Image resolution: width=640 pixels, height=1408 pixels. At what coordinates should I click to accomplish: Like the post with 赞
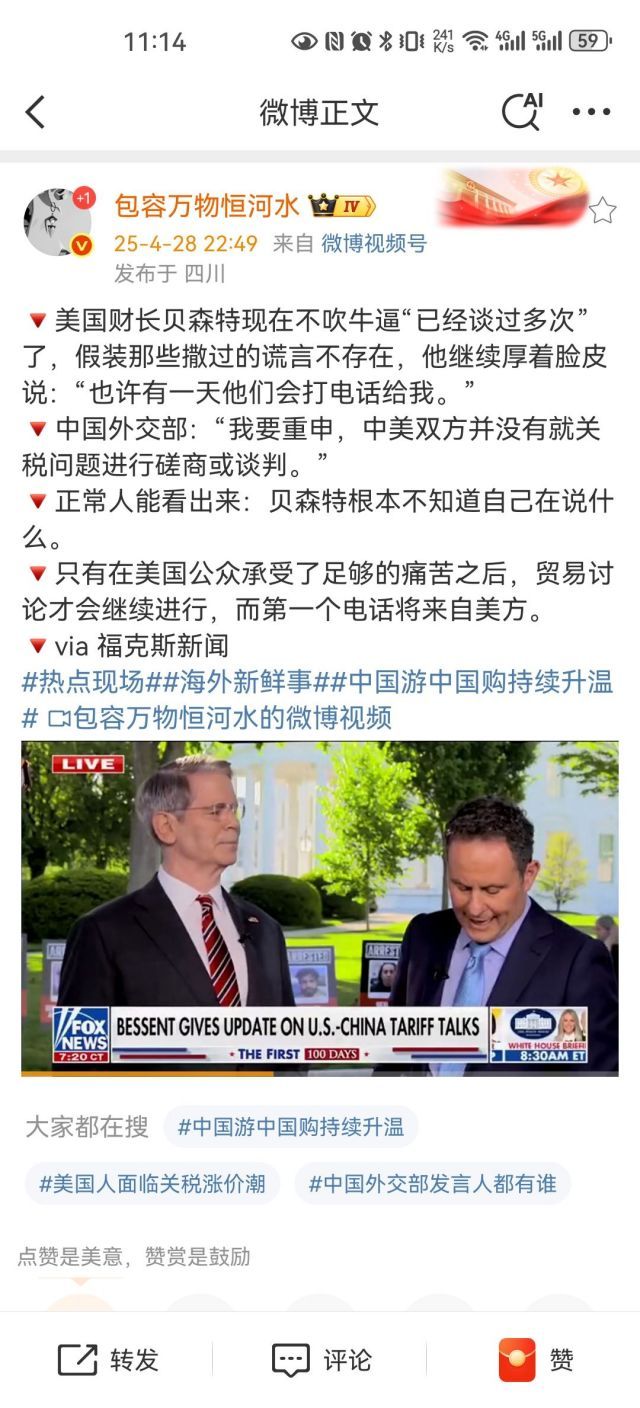pos(536,1360)
